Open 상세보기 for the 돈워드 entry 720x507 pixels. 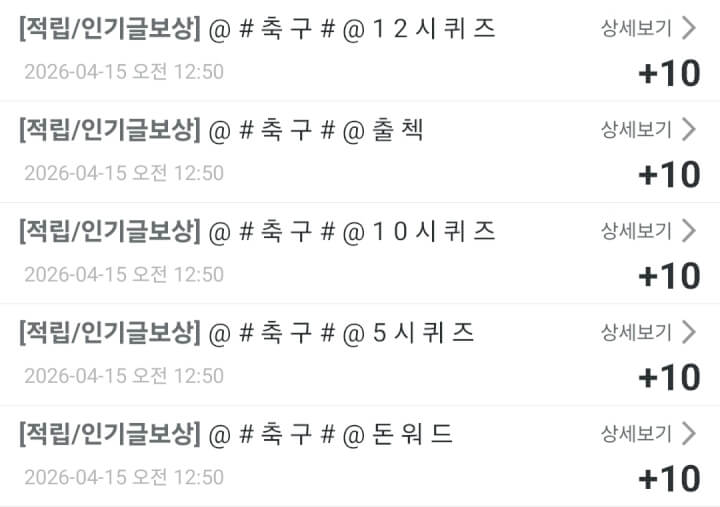(x=647, y=434)
